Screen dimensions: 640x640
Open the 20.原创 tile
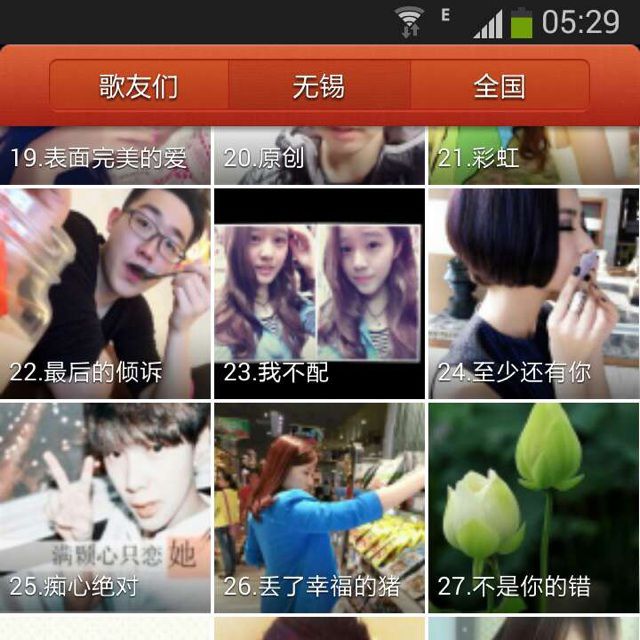(319, 156)
